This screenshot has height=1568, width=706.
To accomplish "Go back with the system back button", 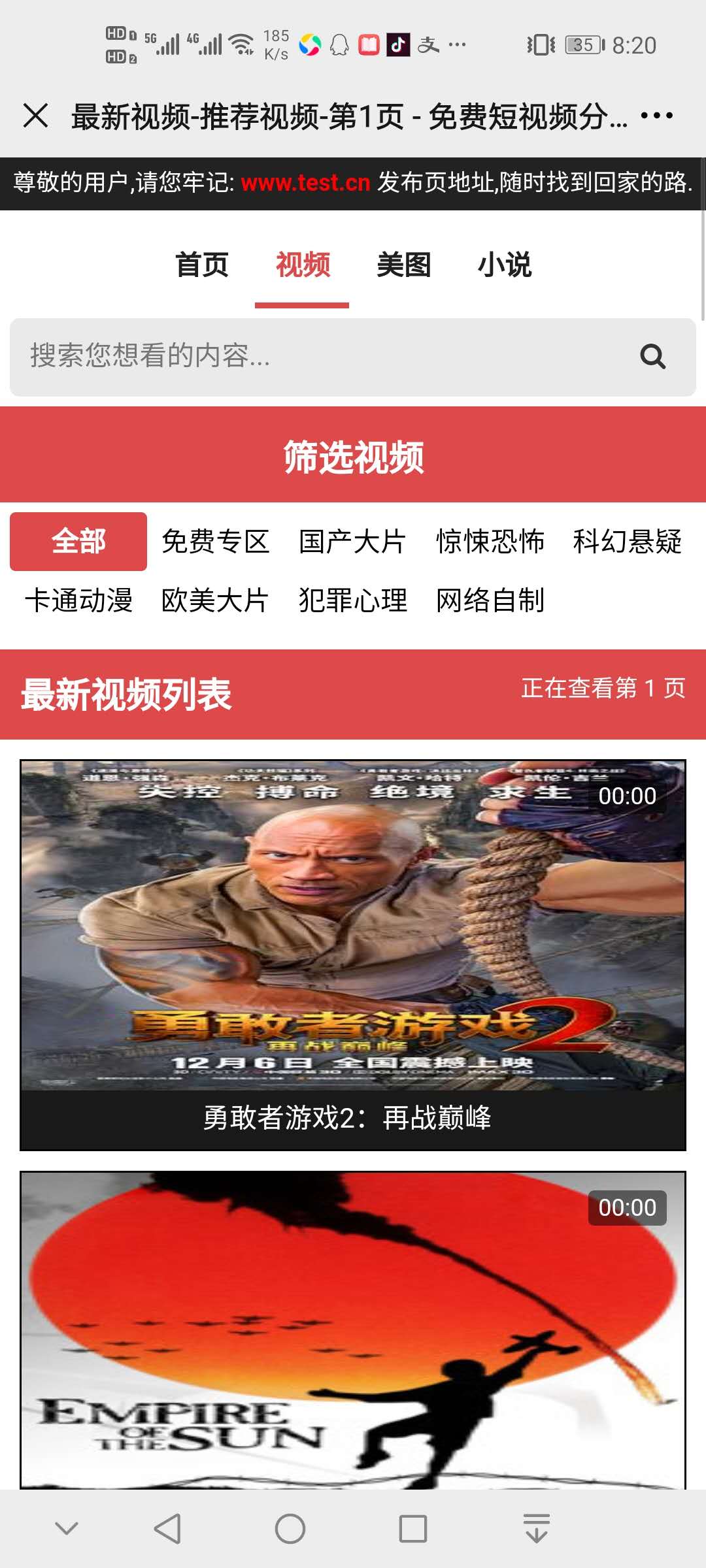I will [x=167, y=1529].
